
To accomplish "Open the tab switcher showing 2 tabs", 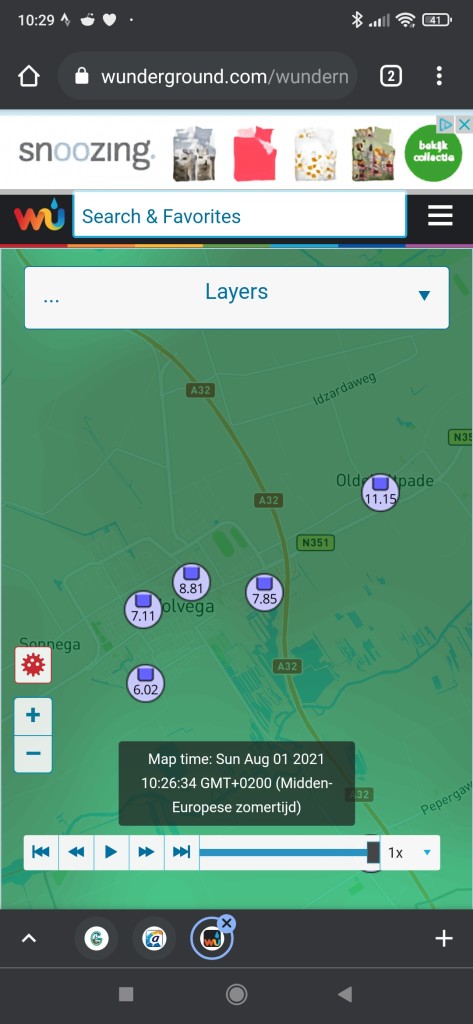I will 390,76.
